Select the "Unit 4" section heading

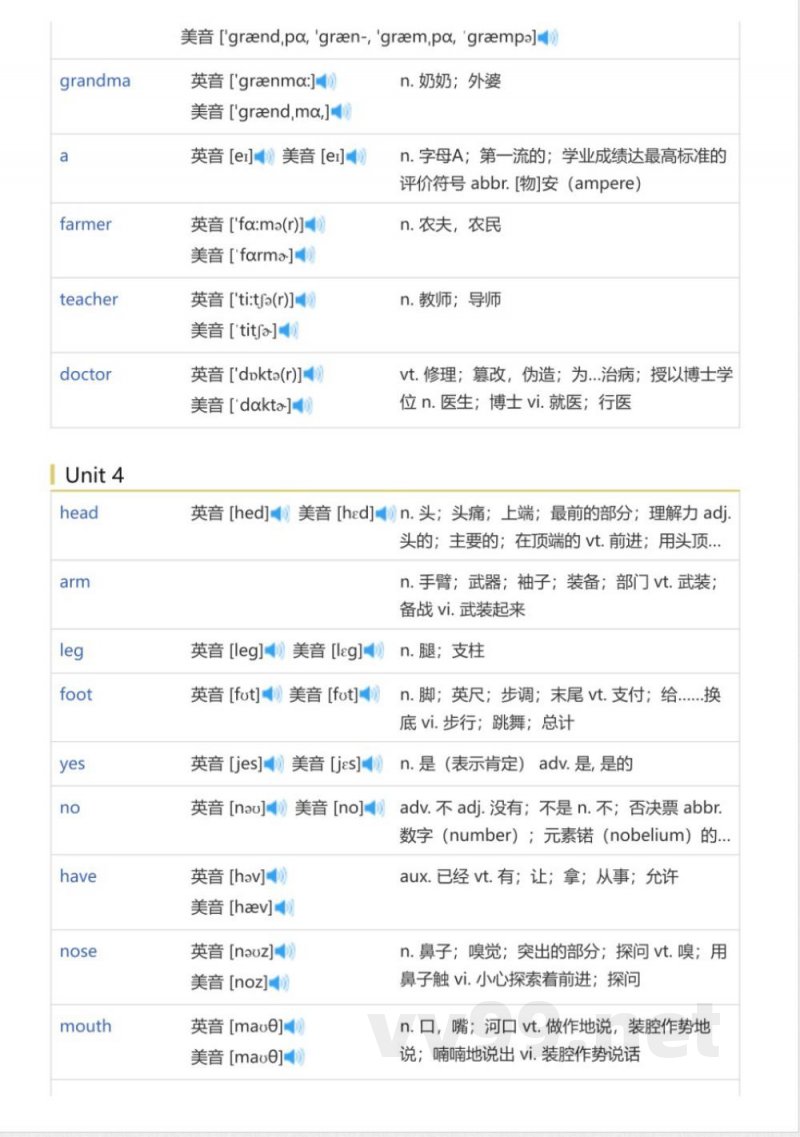click(x=94, y=474)
